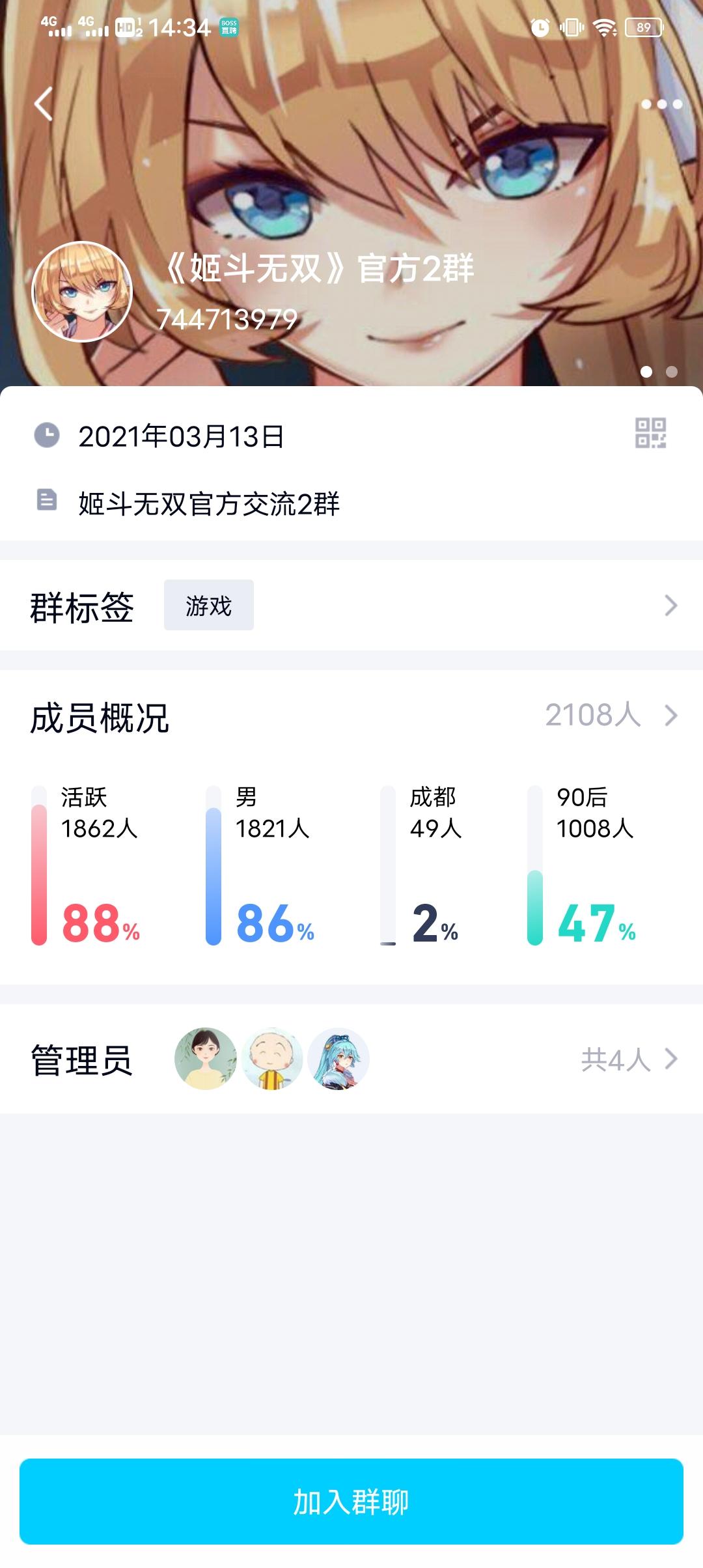Tap the back arrow to exit group profile

click(42, 104)
